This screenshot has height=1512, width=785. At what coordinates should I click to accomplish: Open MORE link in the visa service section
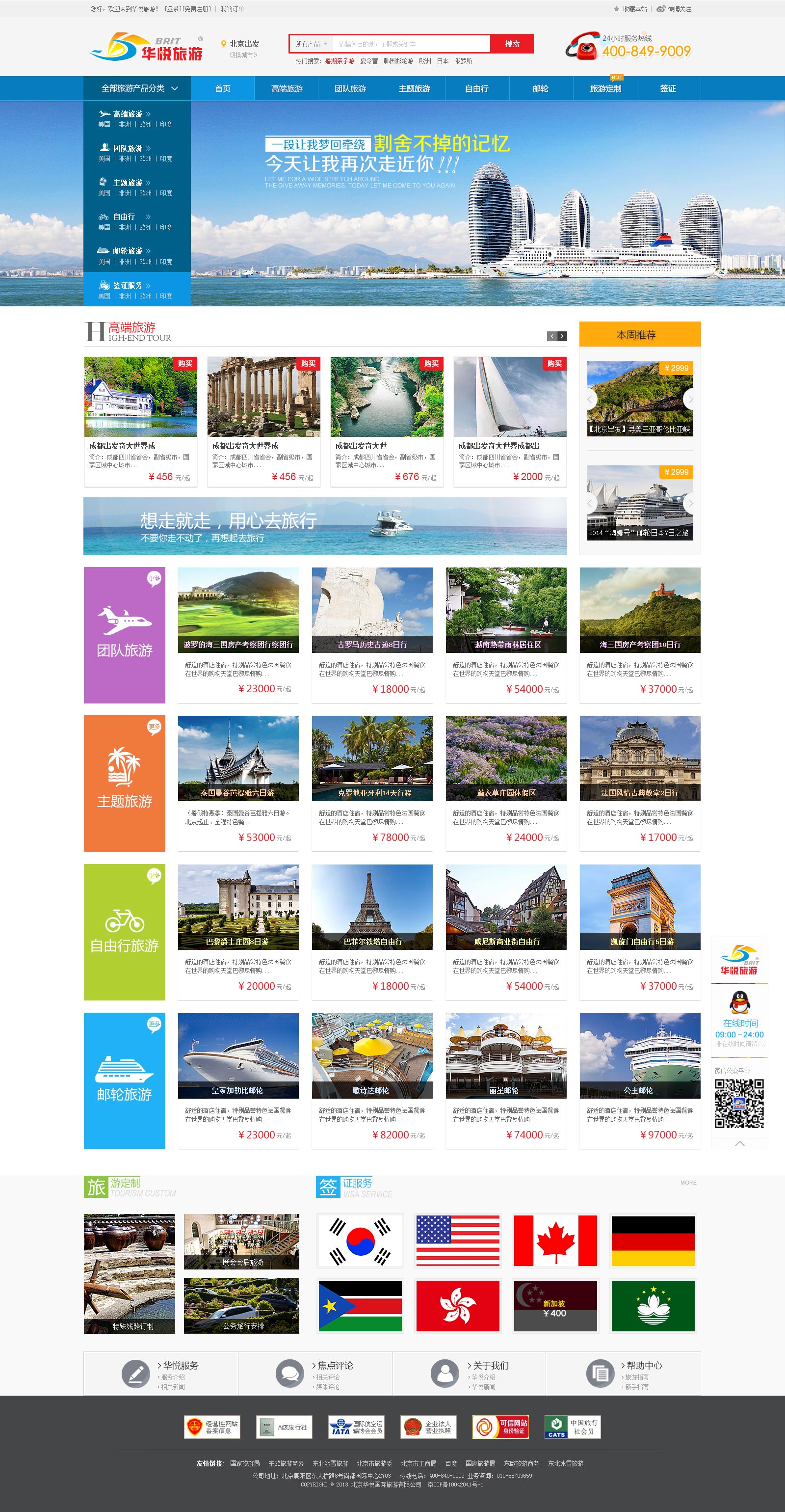point(687,1183)
